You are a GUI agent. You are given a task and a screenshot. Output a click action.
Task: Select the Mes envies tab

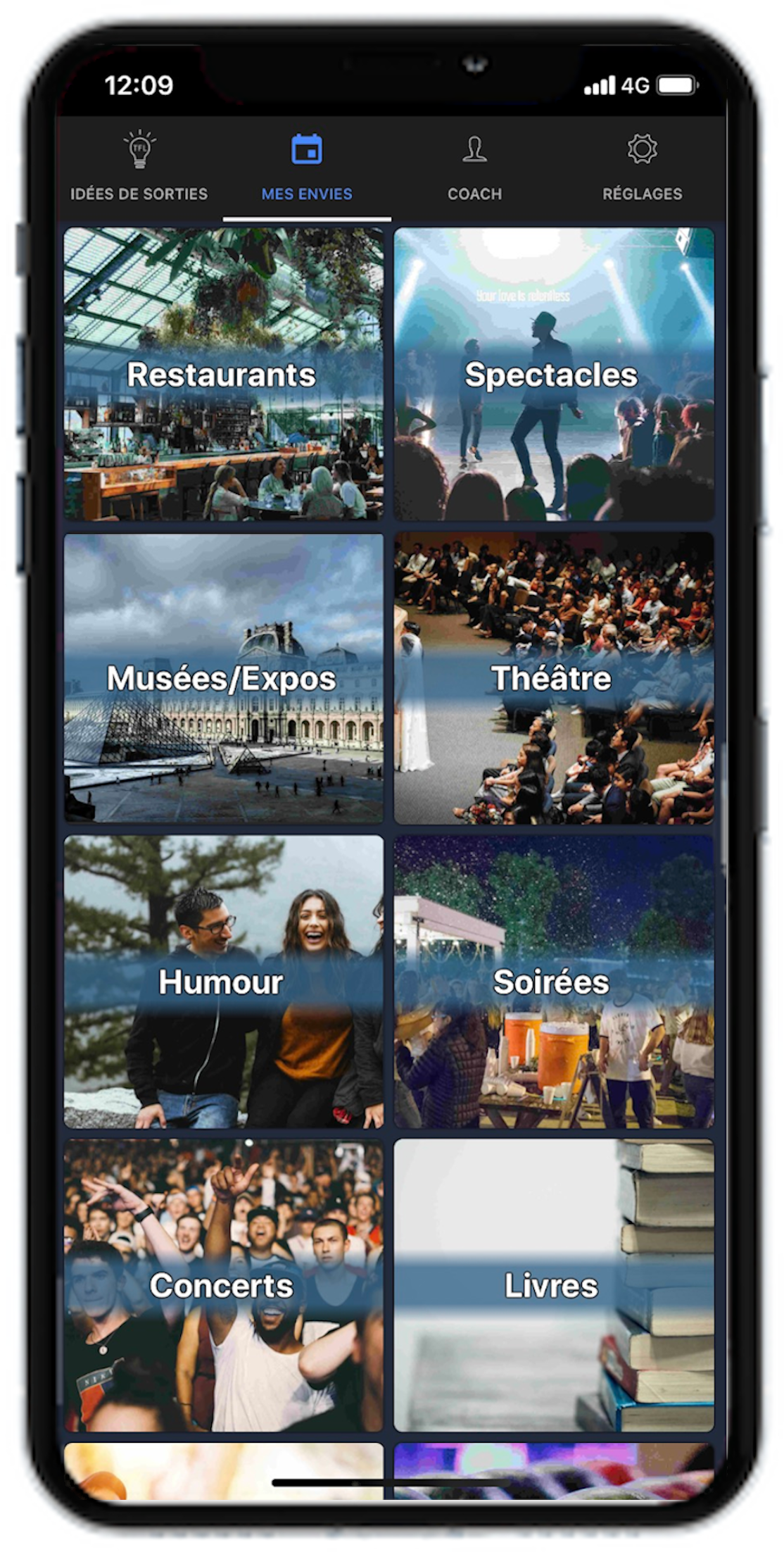[x=307, y=169]
